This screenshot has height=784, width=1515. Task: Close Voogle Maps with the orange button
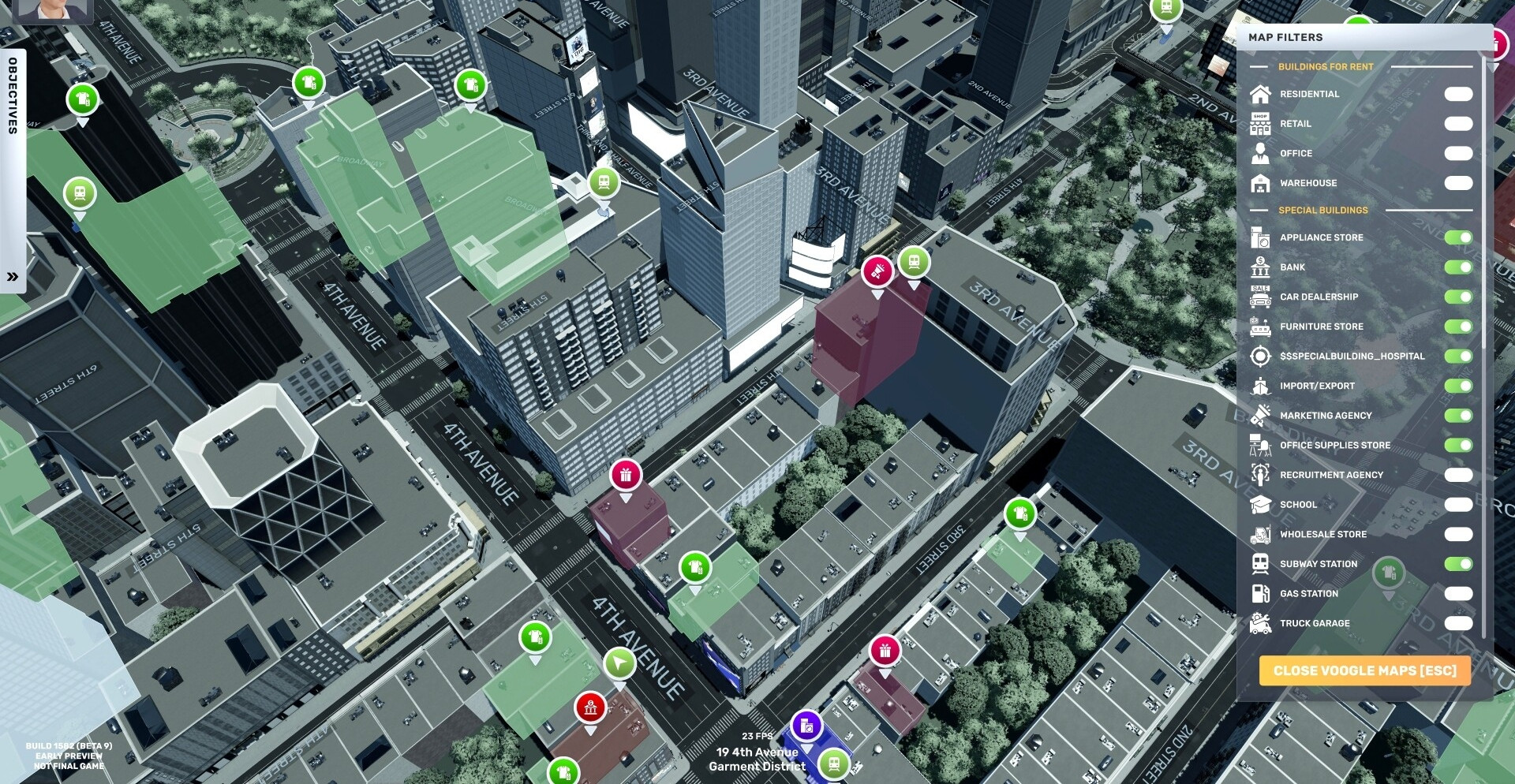[1364, 670]
